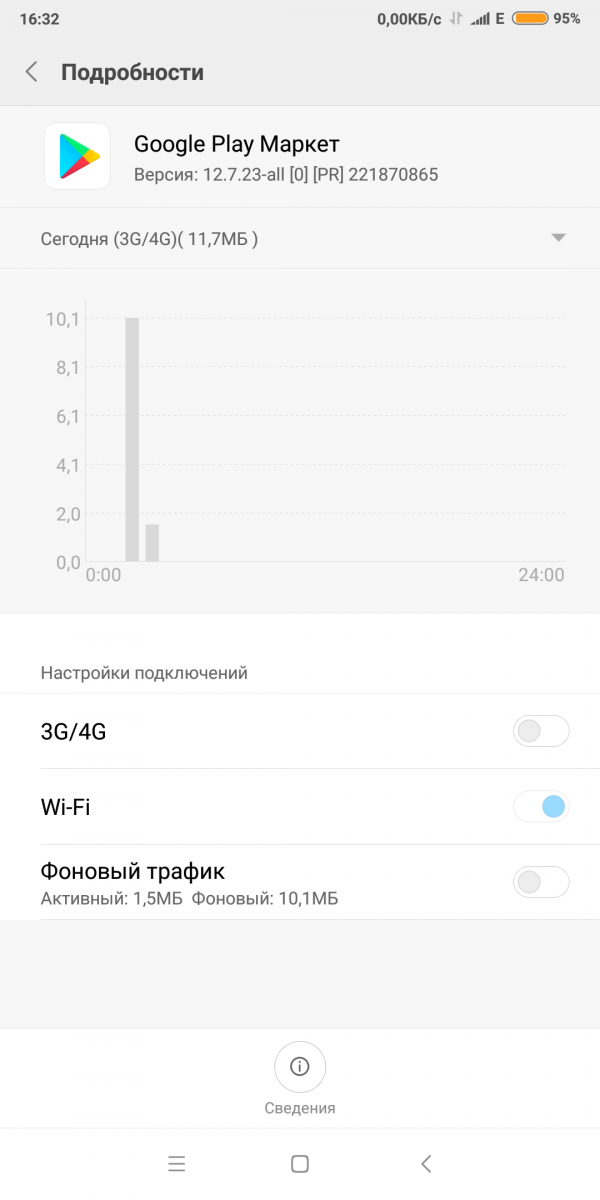Viewport: 600px width, 1200px height.
Task: Enable the 3G/4G connection switch
Action: pos(540,731)
